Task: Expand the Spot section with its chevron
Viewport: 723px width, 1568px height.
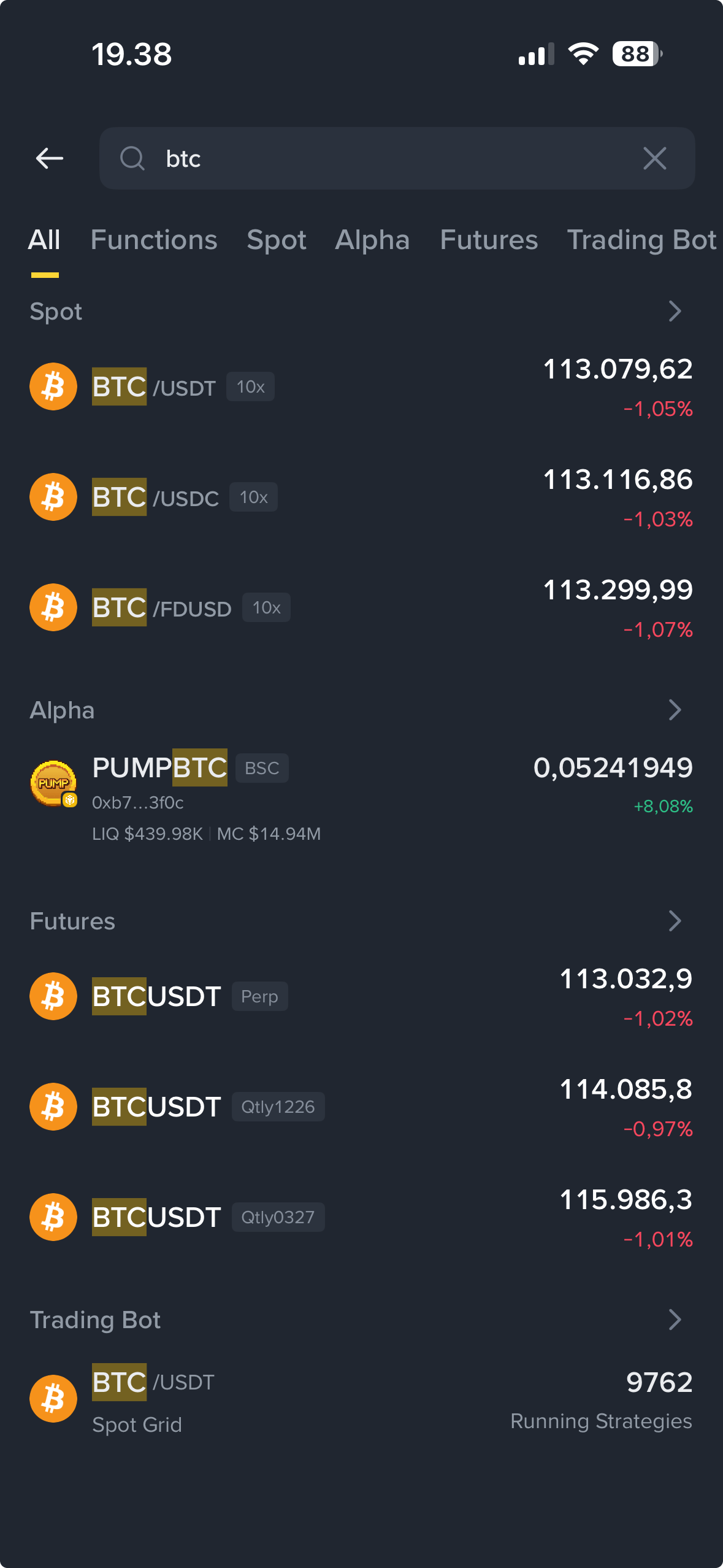Action: point(675,312)
